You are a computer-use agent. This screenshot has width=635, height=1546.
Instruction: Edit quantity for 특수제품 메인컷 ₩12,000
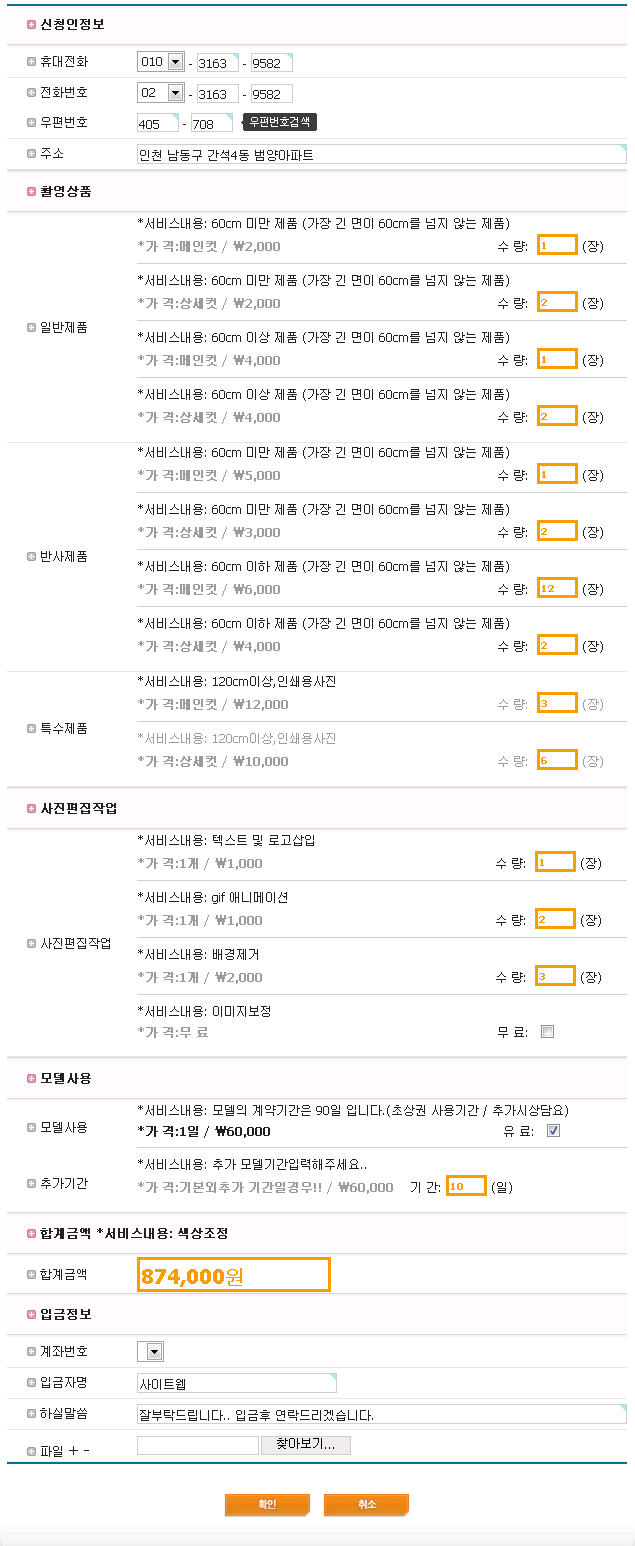click(x=557, y=704)
